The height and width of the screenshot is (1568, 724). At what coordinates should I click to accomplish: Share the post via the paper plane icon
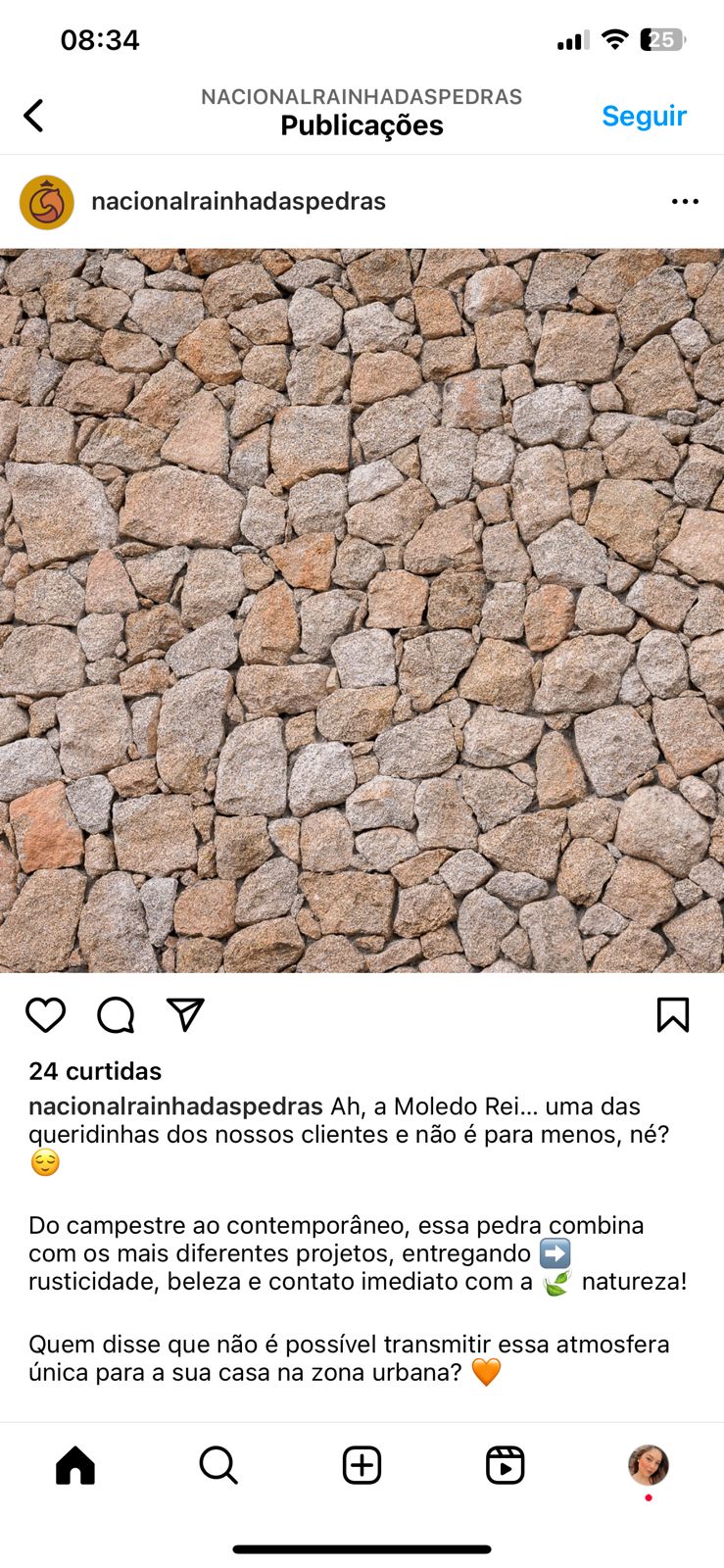185,1014
